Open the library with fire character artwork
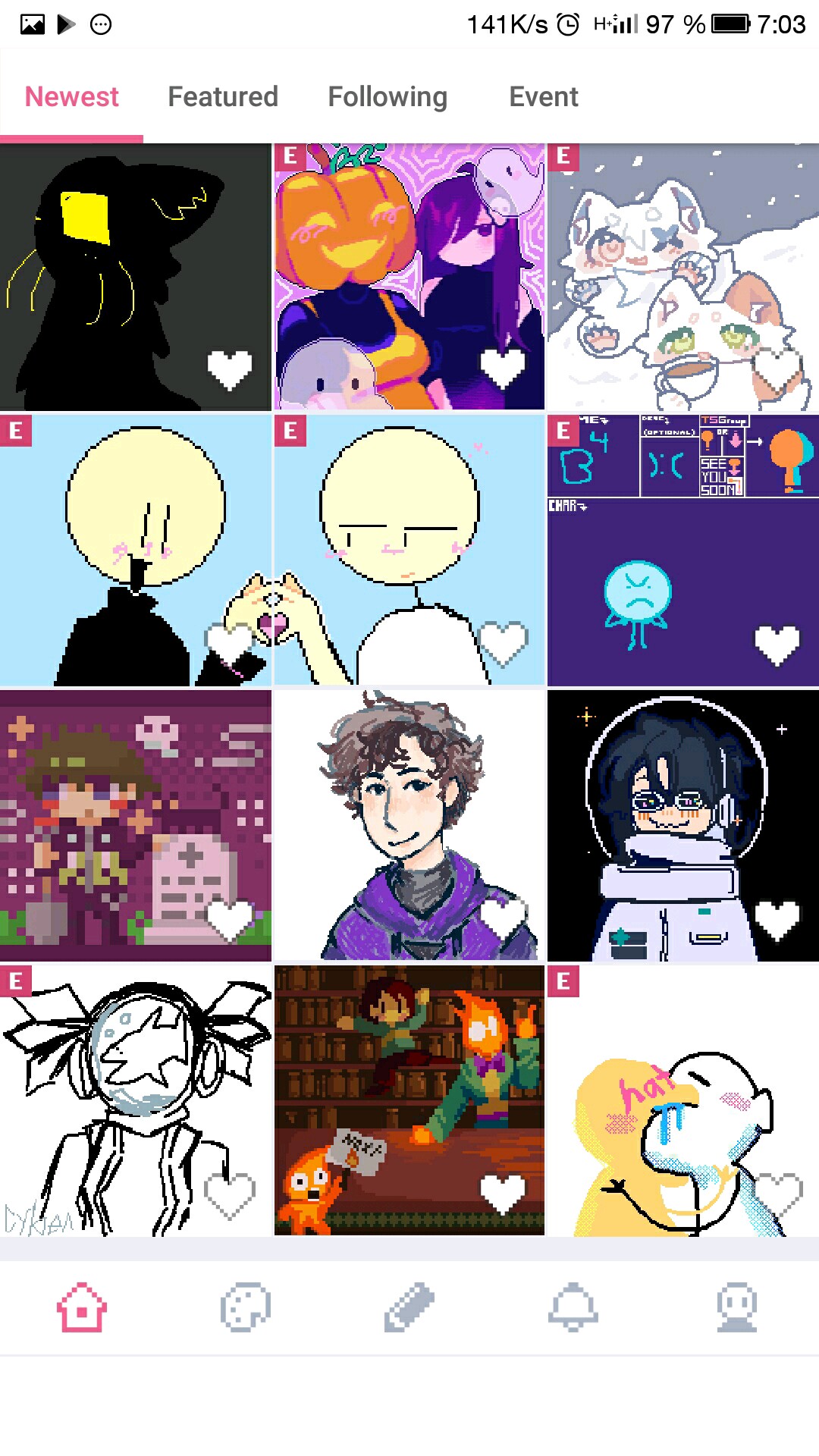The image size is (819, 1456). pos(409,1100)
